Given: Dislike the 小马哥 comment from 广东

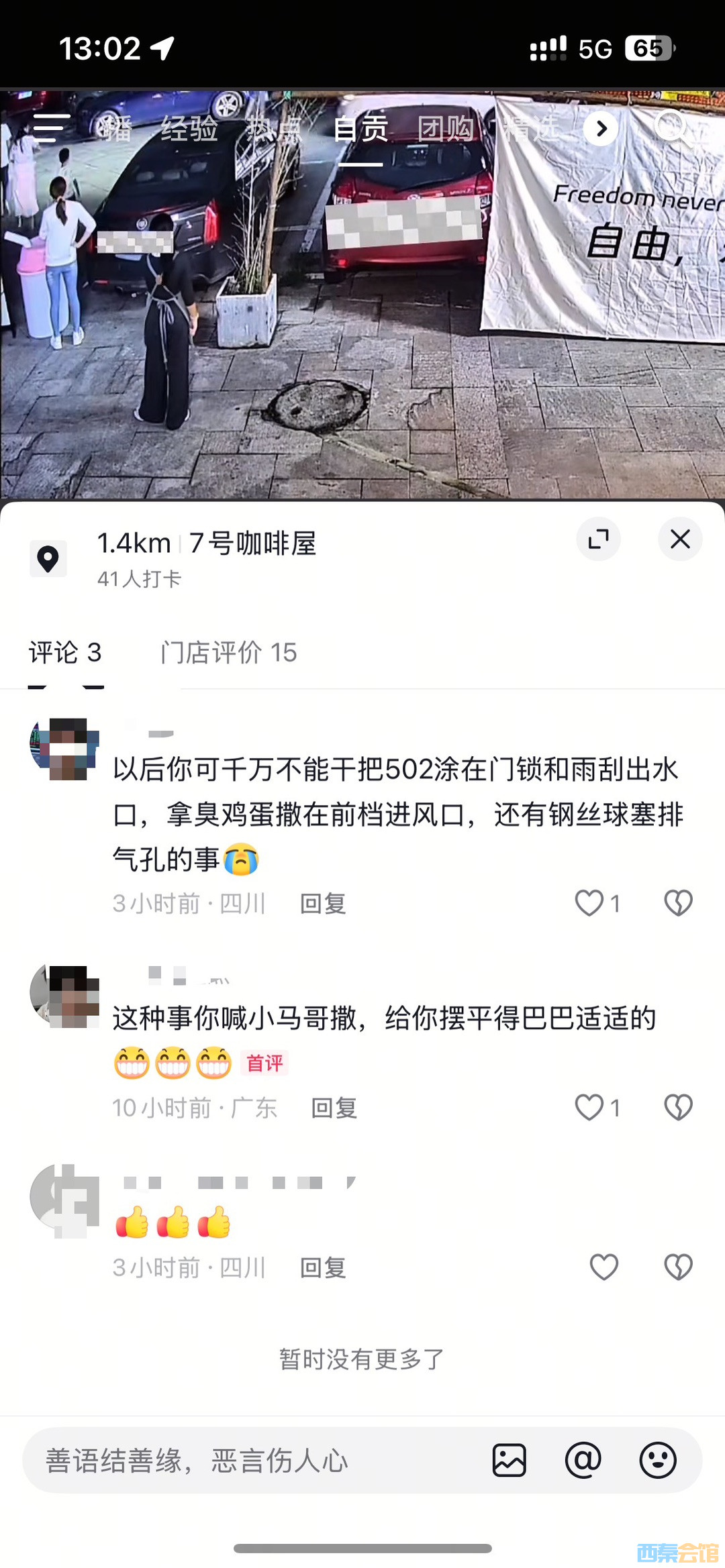Looking at the screenshot, I should tap(678, 1108).
